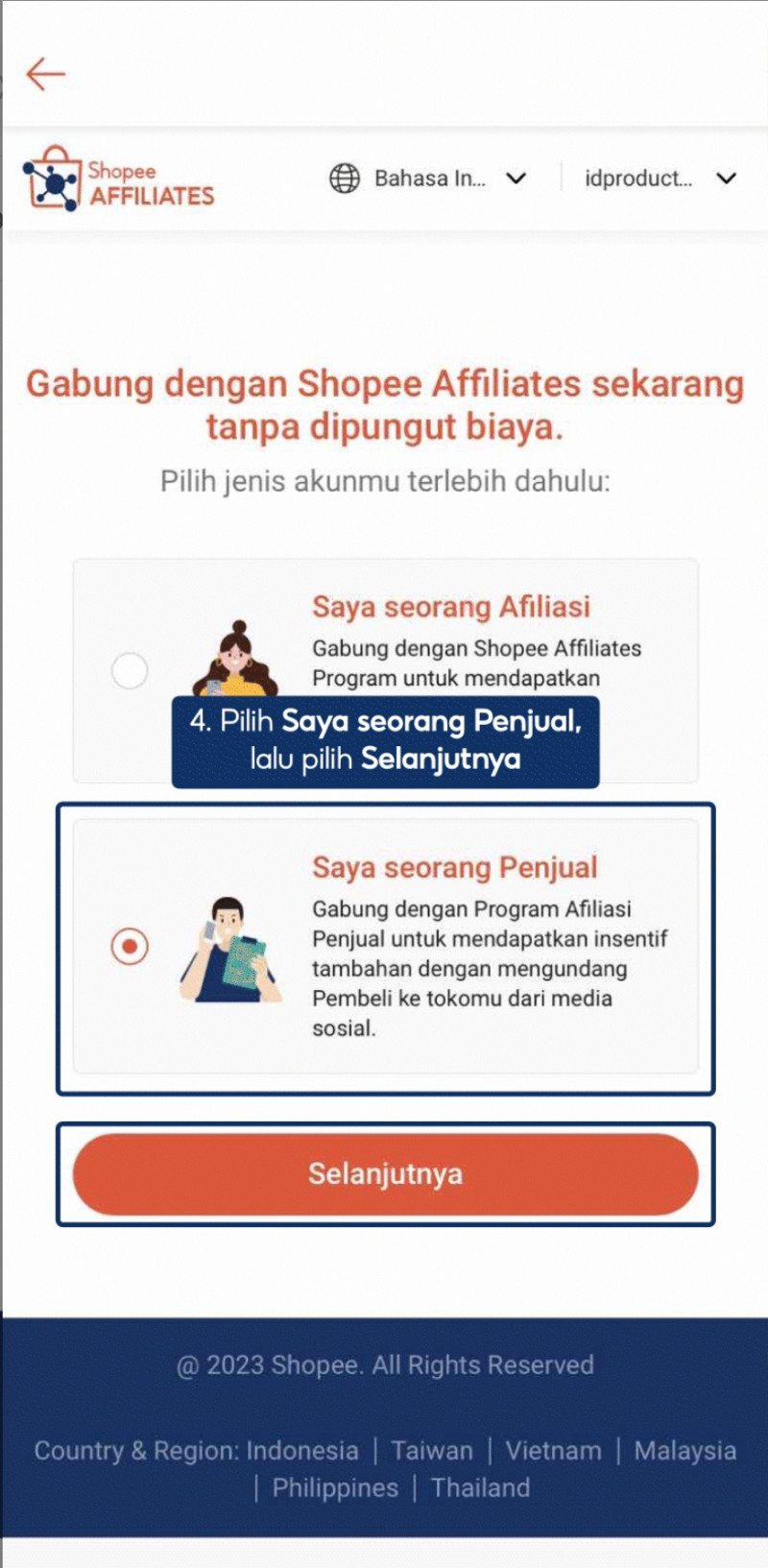Expand the idproduct account dropdown
The width and height of the screenshot is (768, 1568).
click(x=660, y=179)
